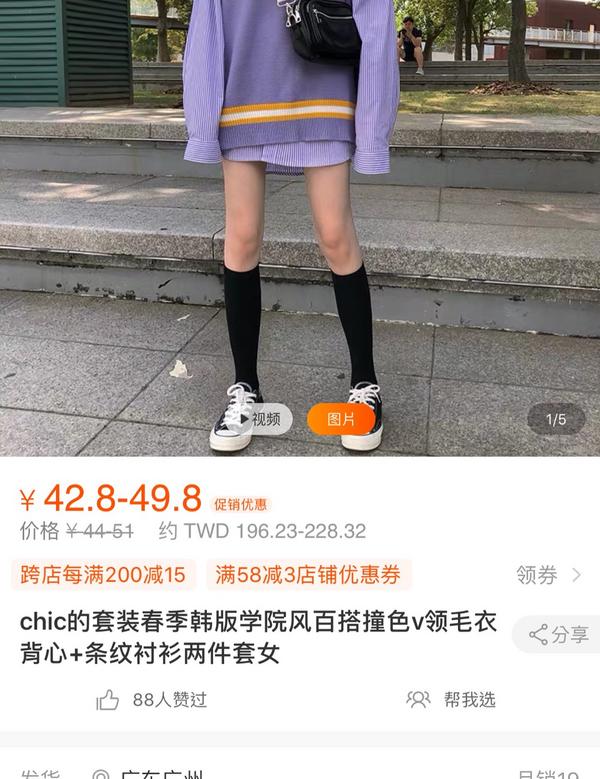This screenshot has height=779, width=600.
Task: Switch to the 图片 pictures view
Action: pos(340,419)
